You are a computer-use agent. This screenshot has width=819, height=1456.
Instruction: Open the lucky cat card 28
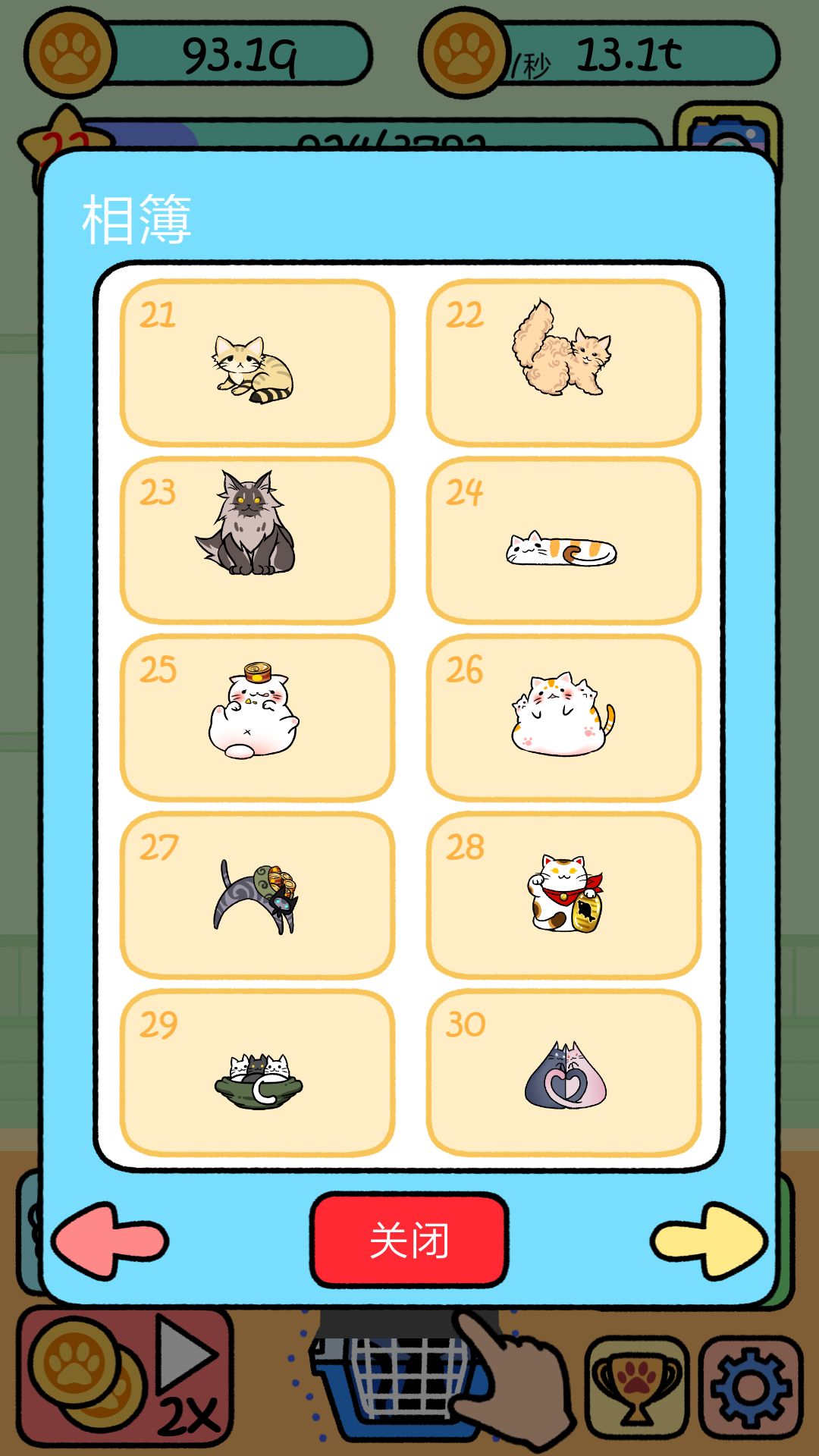tap(563, 896)
